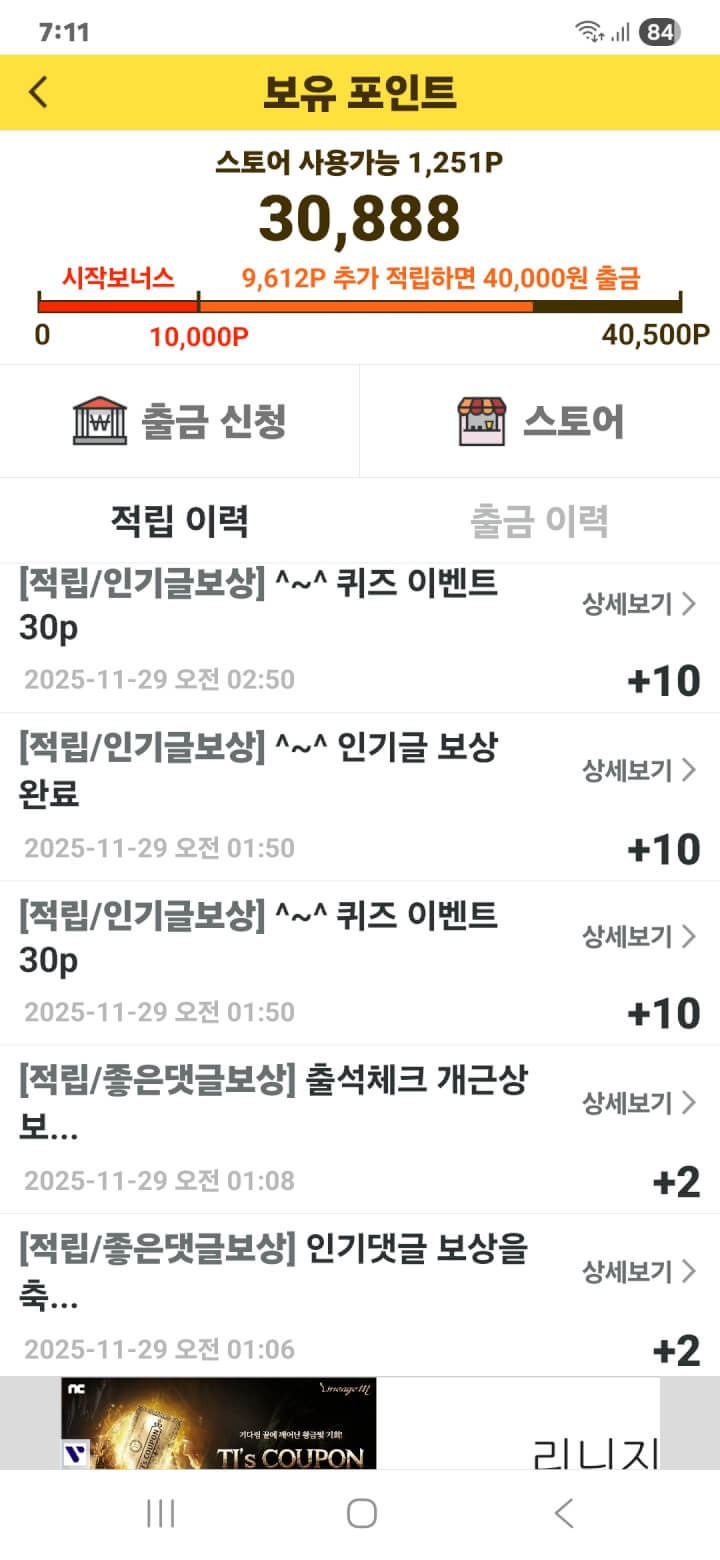Switch to the 적립 이력 tab

(x=180, y=520)
